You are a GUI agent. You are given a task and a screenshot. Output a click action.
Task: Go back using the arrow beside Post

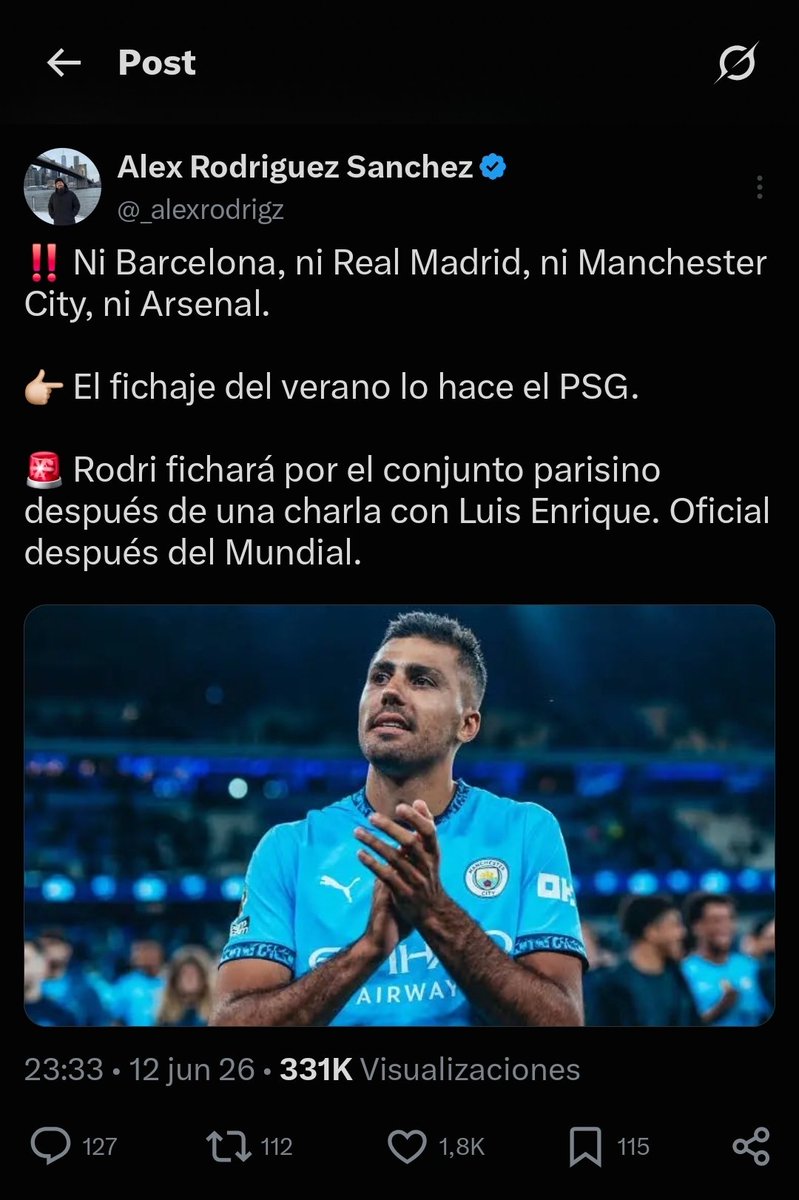64,63
